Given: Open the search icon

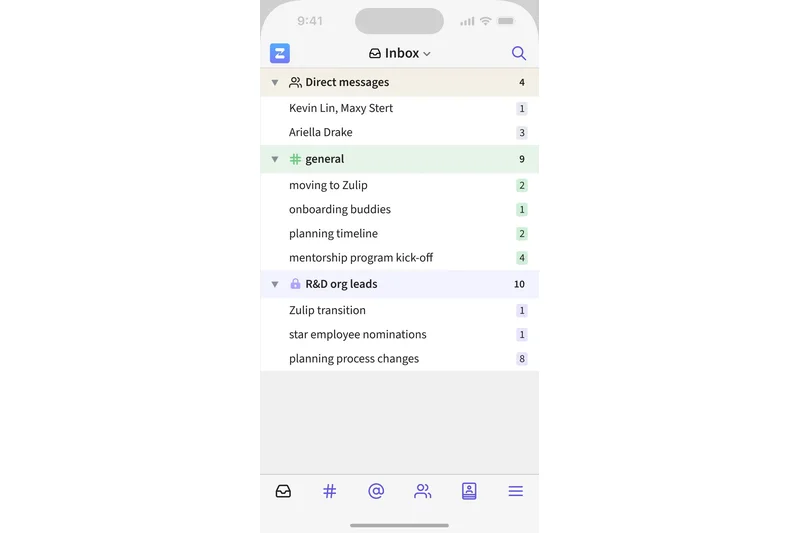Looking at the screenshot, I should (x=518, y=54).
